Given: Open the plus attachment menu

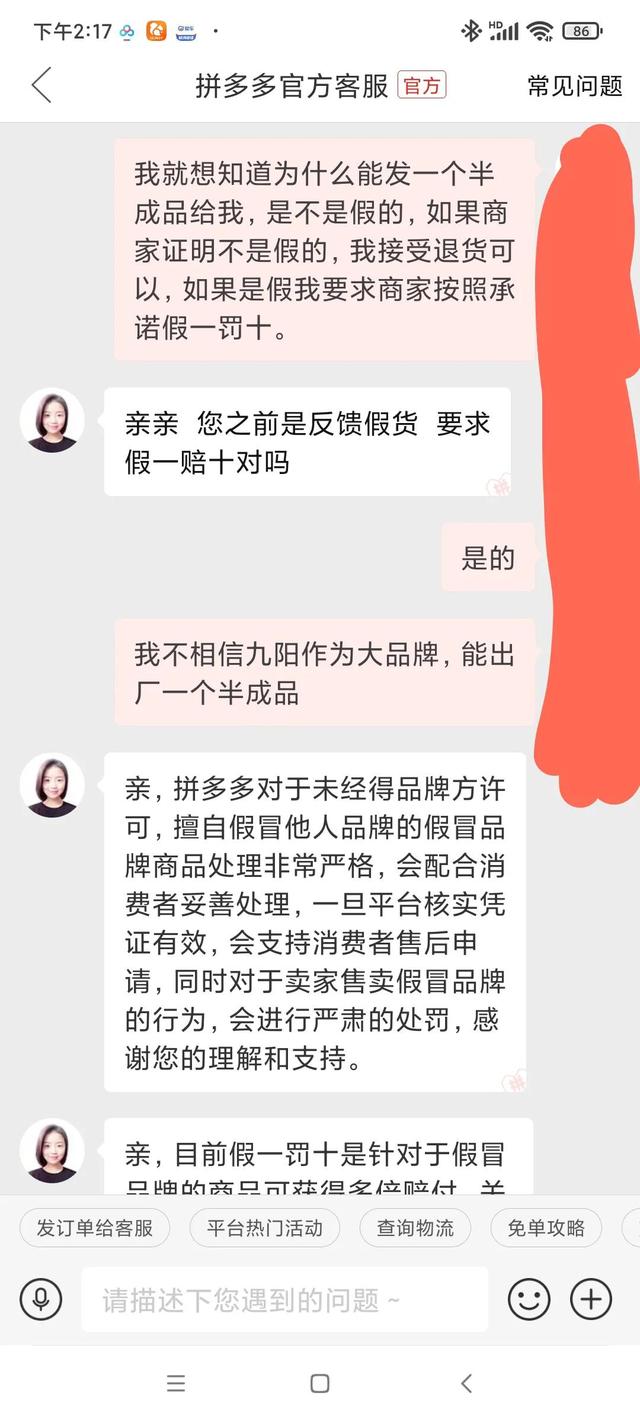Looking at the screenshot, I should click(x=591, y=1299).
